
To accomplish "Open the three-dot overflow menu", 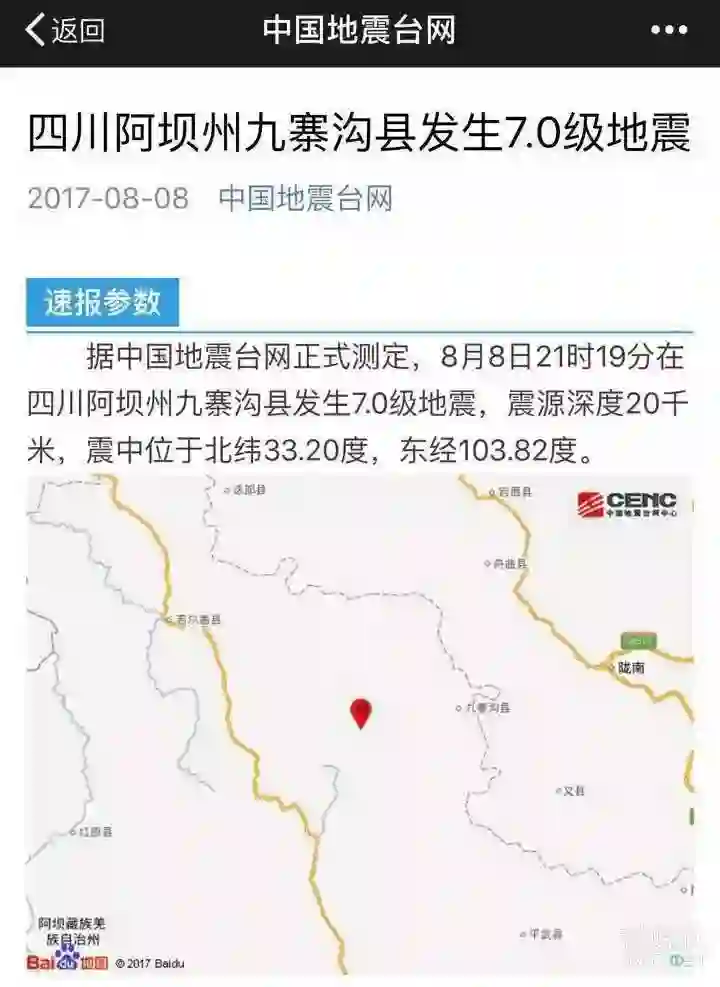I will coord(669,31).
